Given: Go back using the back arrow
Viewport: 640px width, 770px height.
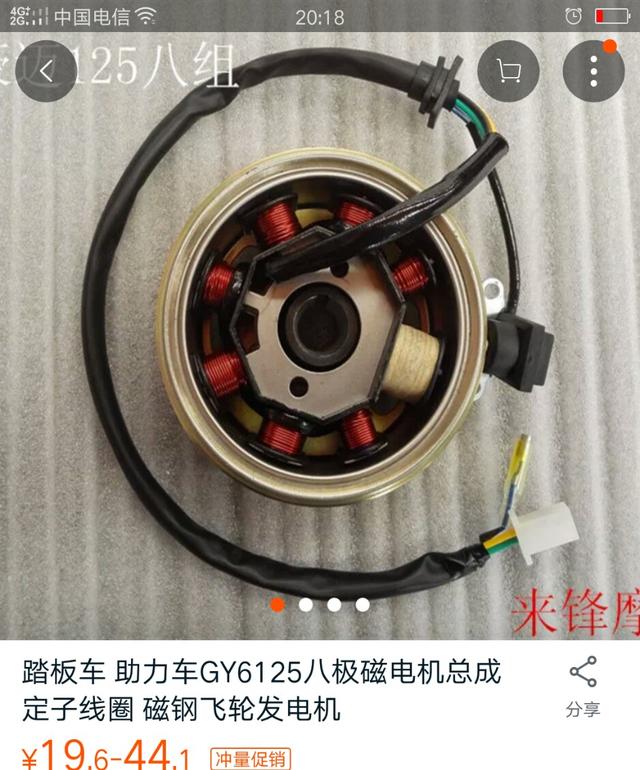Looking at the screenshot, I should 45,71.
